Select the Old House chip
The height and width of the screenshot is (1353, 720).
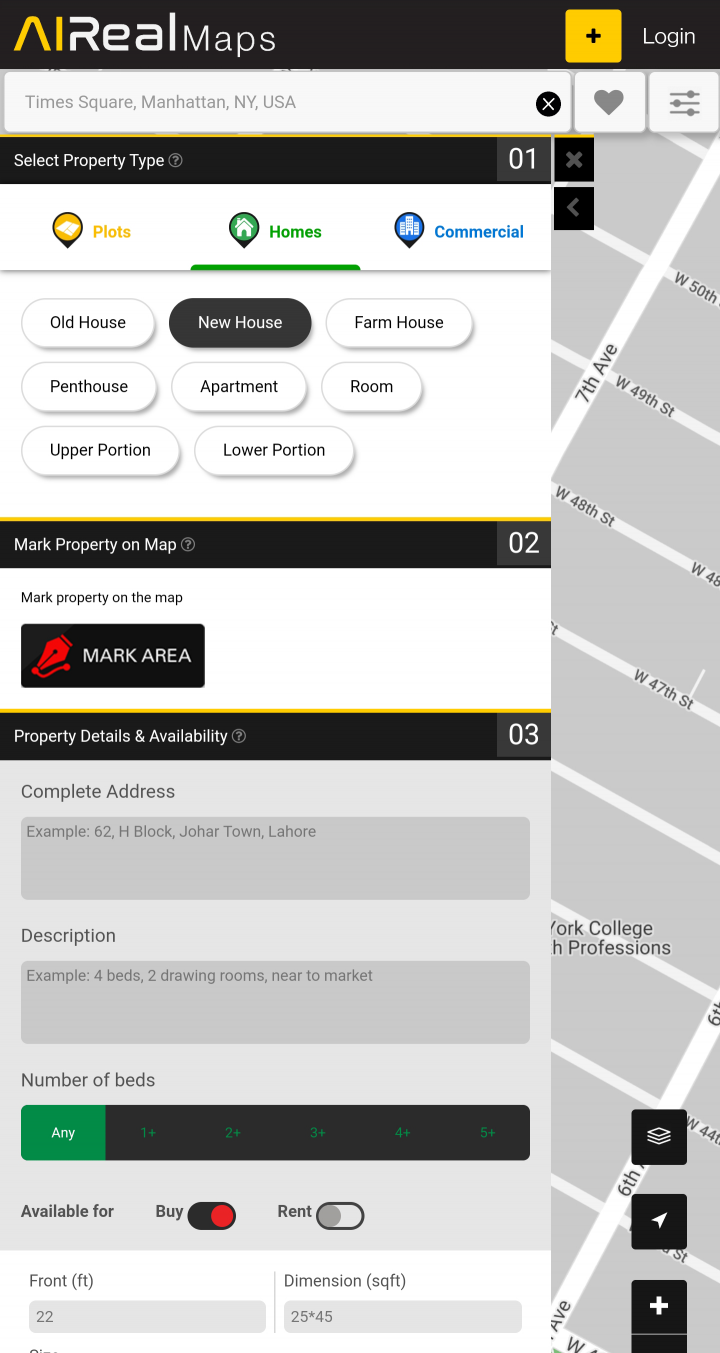tap(88, 323)
